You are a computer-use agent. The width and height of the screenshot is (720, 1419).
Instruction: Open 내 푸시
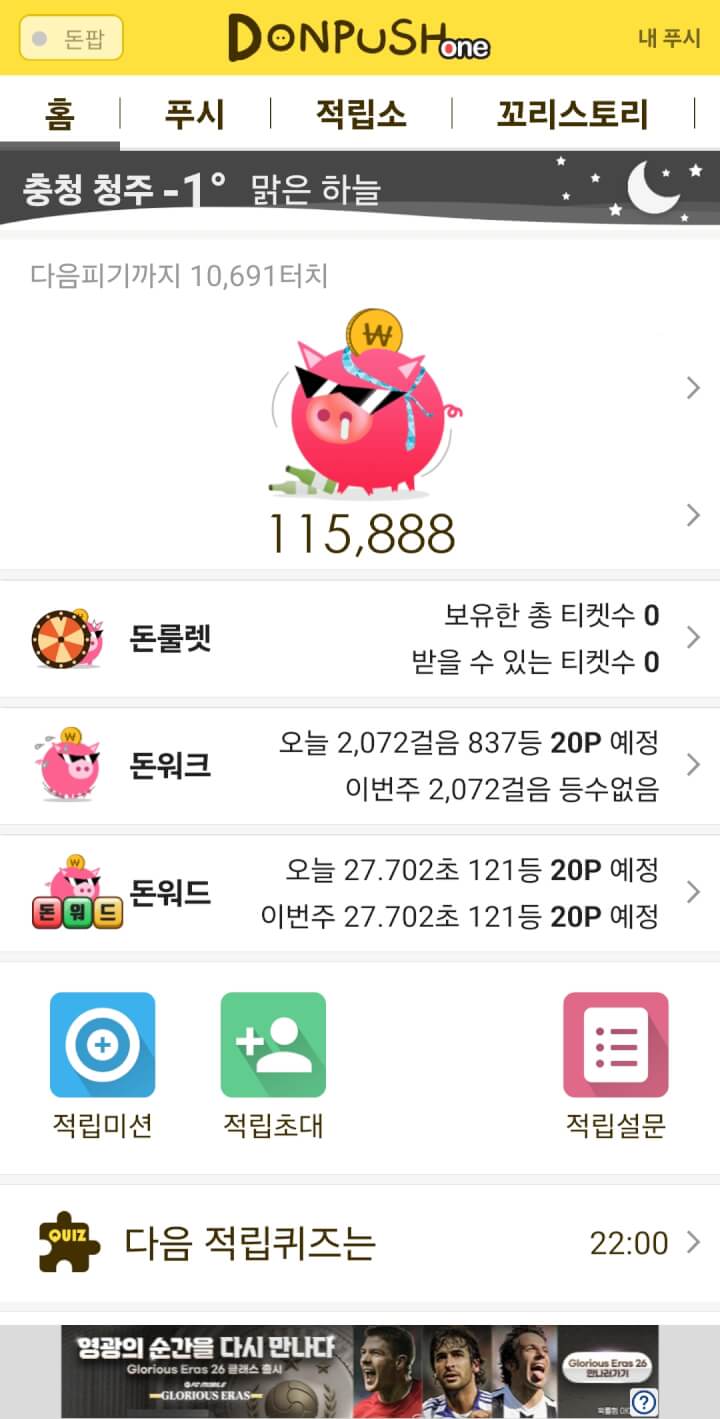click(x=669, y=38)
